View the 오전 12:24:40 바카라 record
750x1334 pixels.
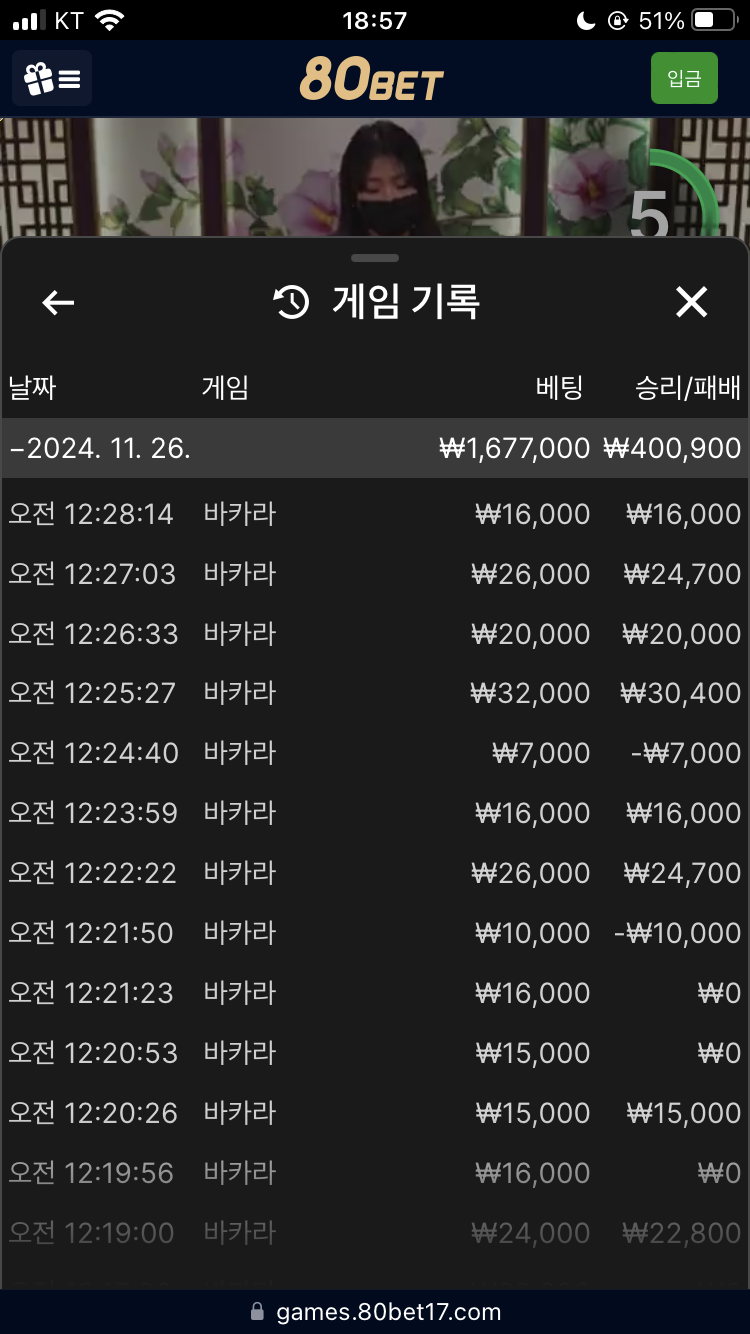click(375, 753)
